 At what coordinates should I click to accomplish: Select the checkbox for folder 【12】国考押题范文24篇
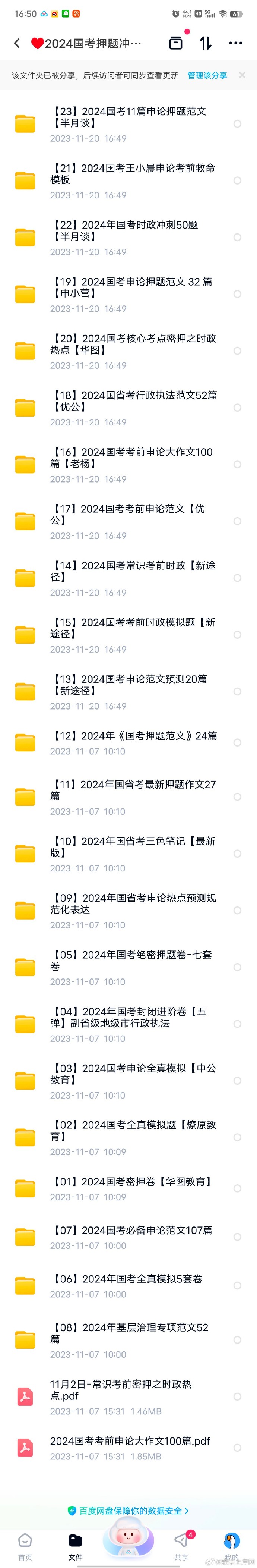(x=238, y=742)
